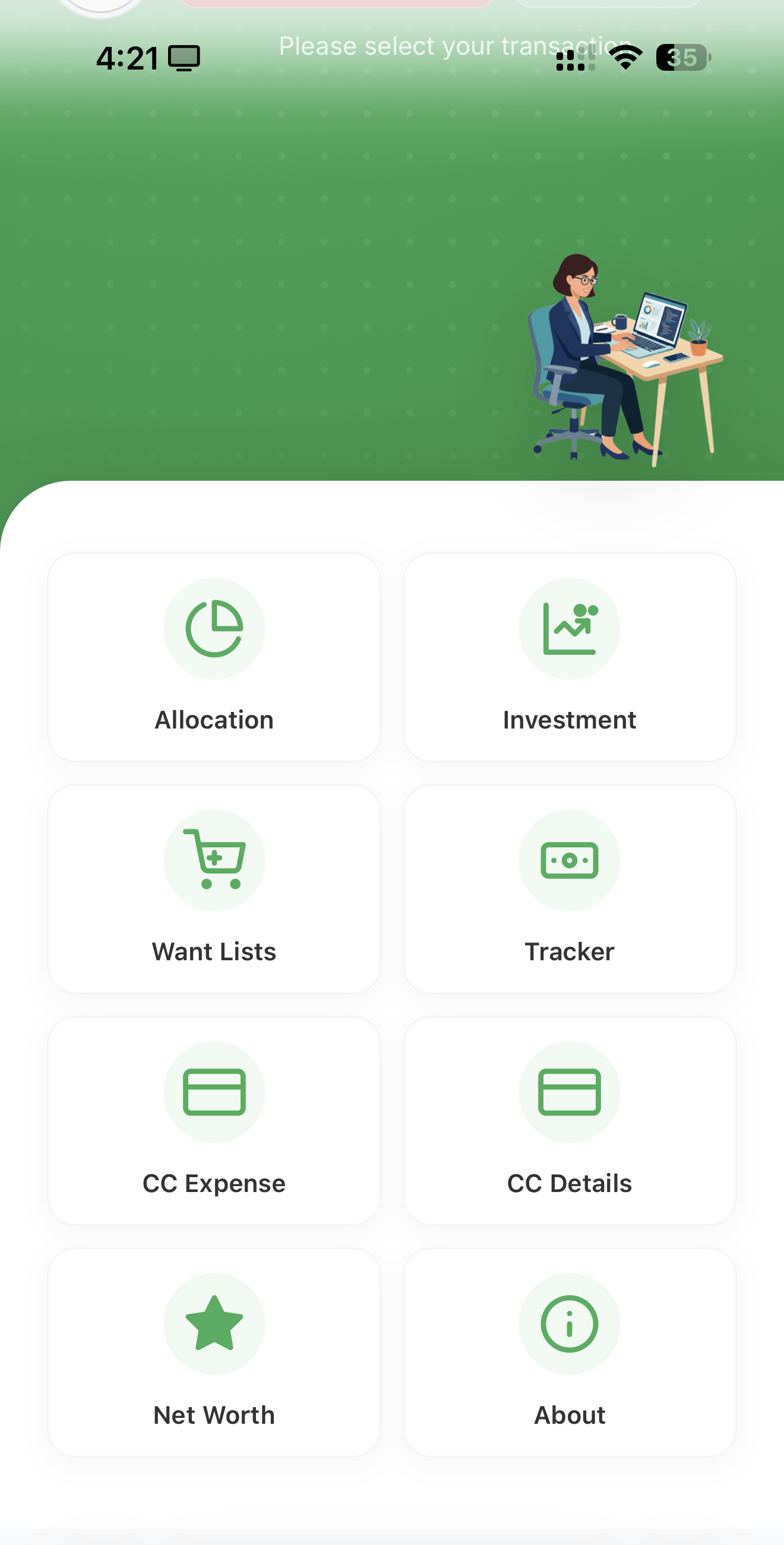View CC Details
Viewport: 784px width, 1545px height.
(x=569, y=1120)
